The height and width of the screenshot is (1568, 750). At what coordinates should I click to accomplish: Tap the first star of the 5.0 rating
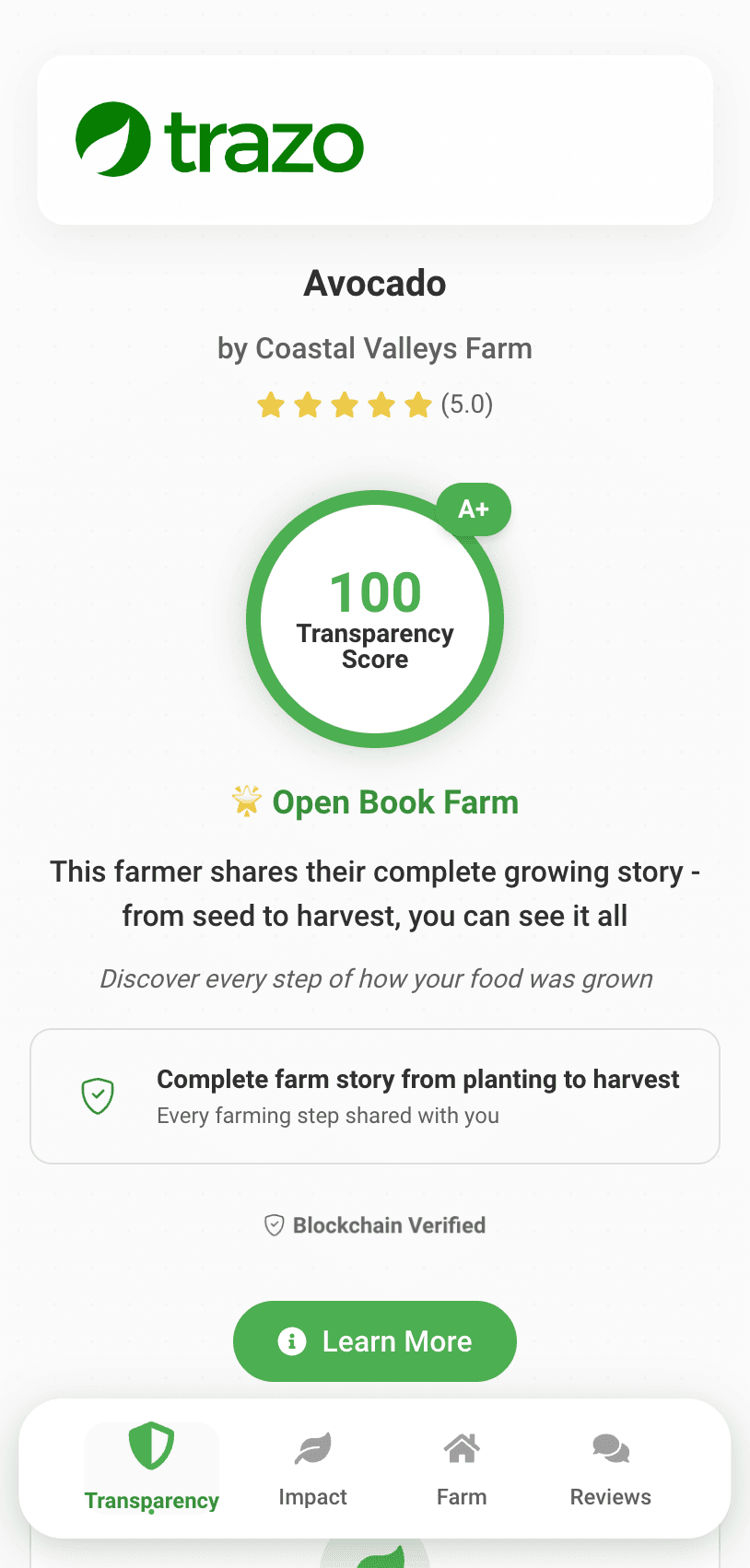click(x=270, y=404)
